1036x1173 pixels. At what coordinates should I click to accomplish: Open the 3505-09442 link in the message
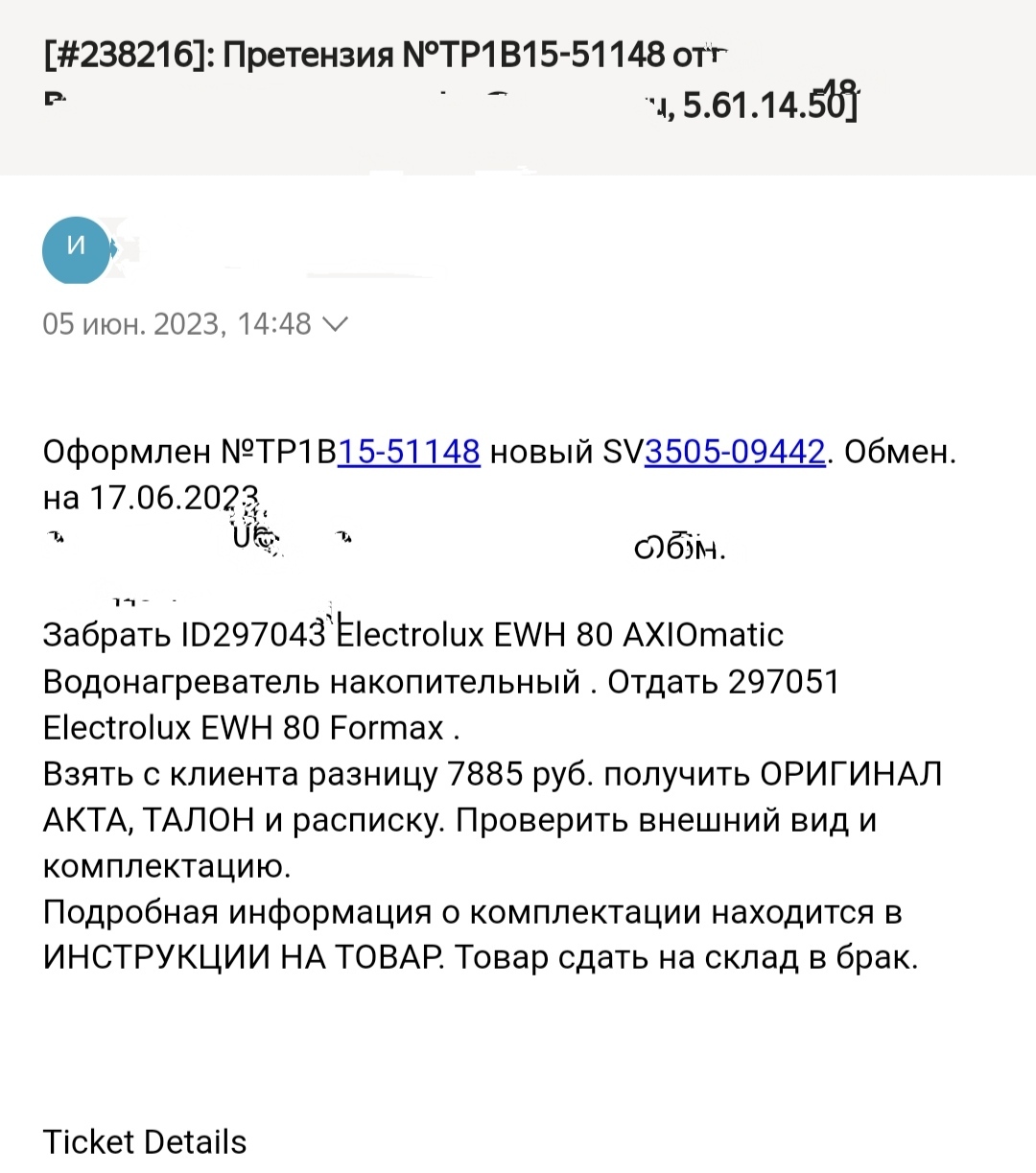735,451
